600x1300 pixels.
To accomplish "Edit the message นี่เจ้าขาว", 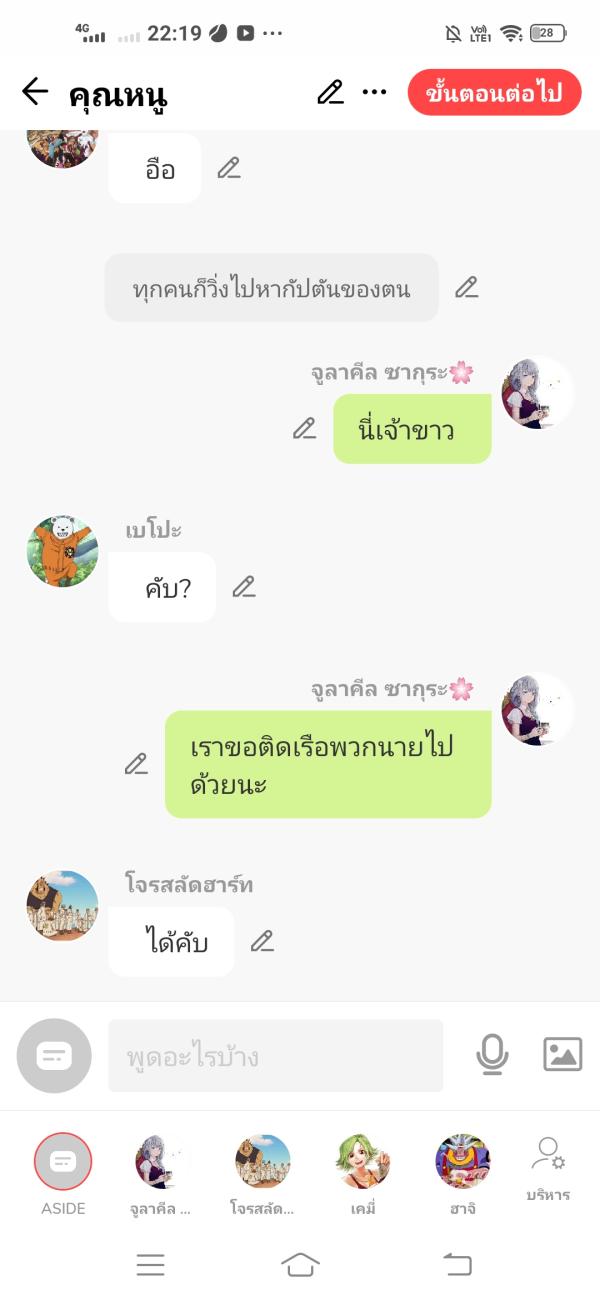I will click(x=304, y=429).
